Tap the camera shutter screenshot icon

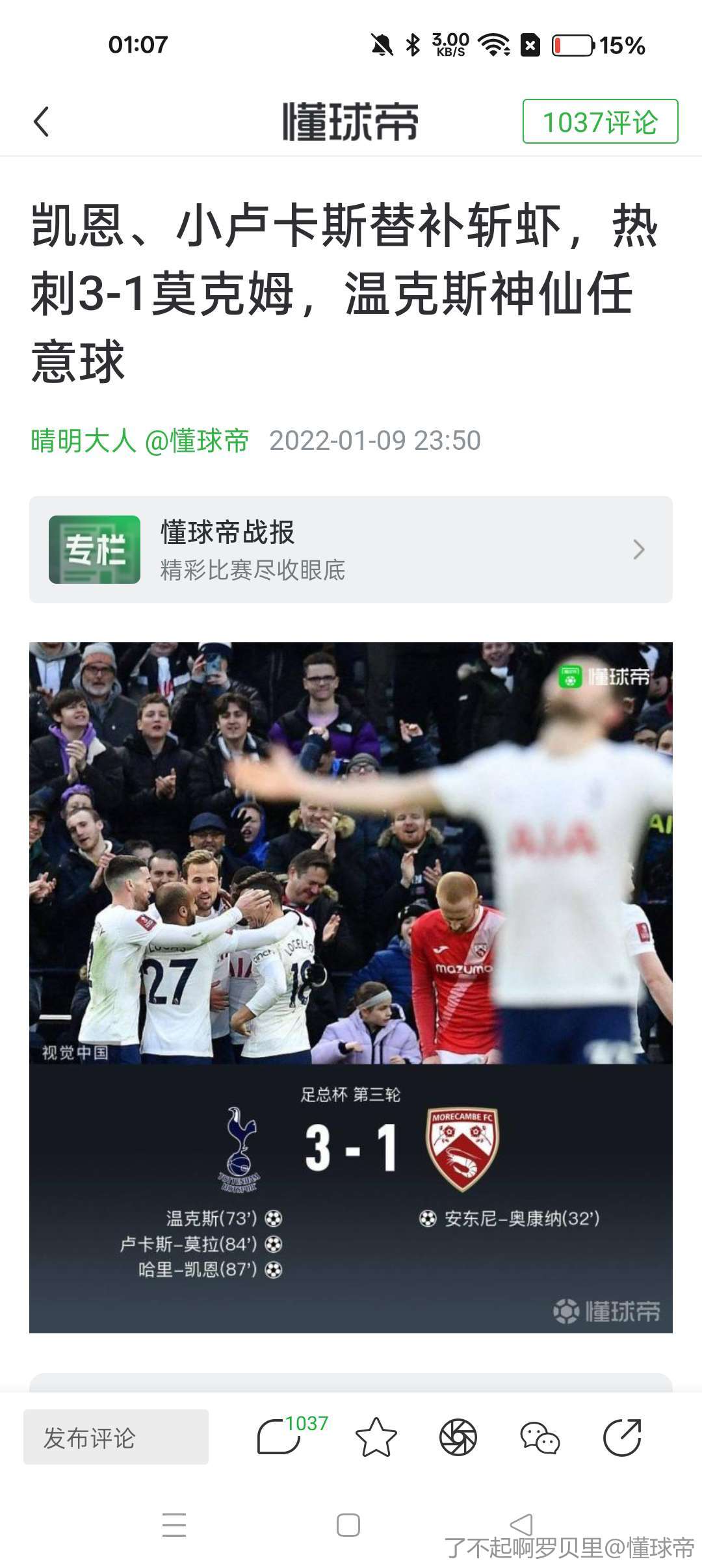pyautogui.click(x=458, y=1437)
